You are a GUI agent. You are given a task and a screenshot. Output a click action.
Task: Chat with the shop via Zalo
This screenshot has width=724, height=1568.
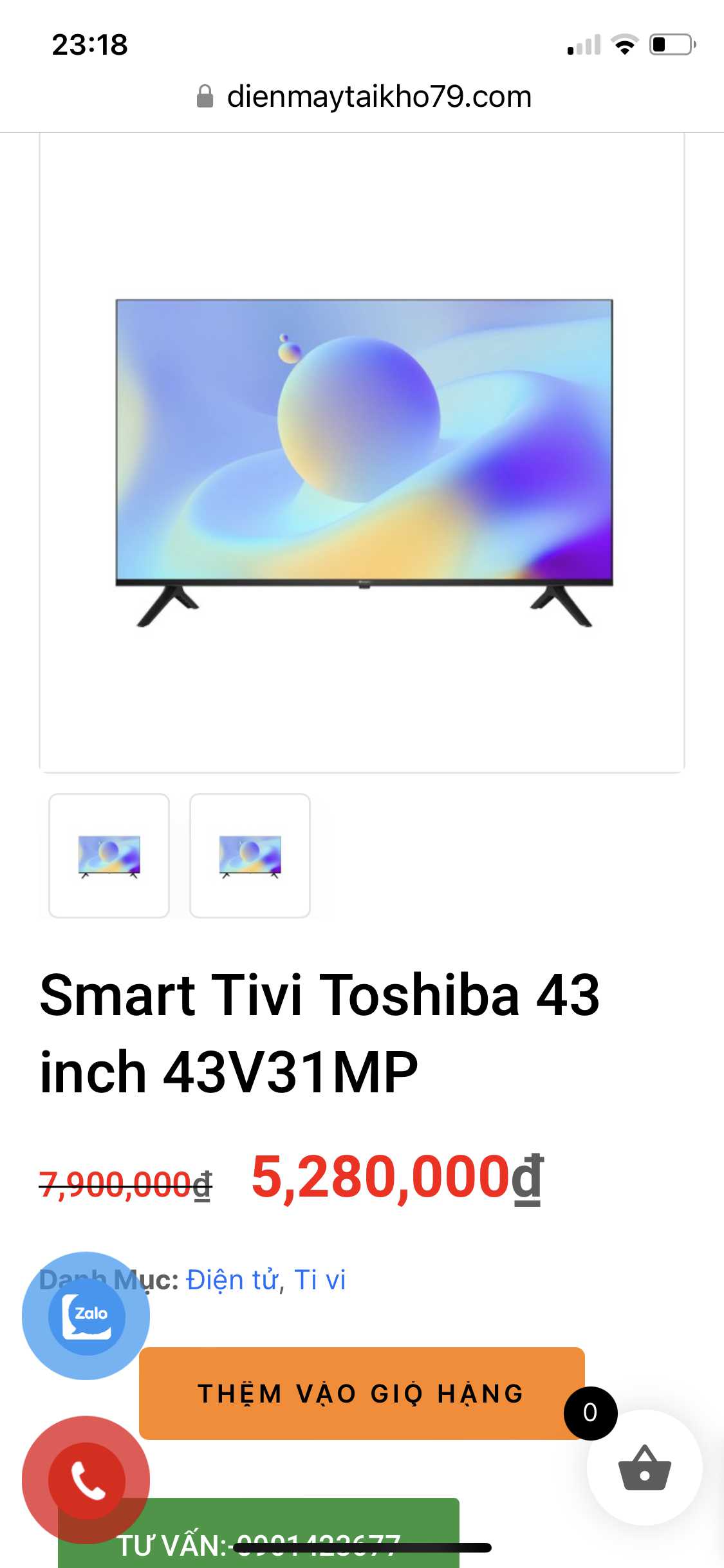pos(86,1316)
